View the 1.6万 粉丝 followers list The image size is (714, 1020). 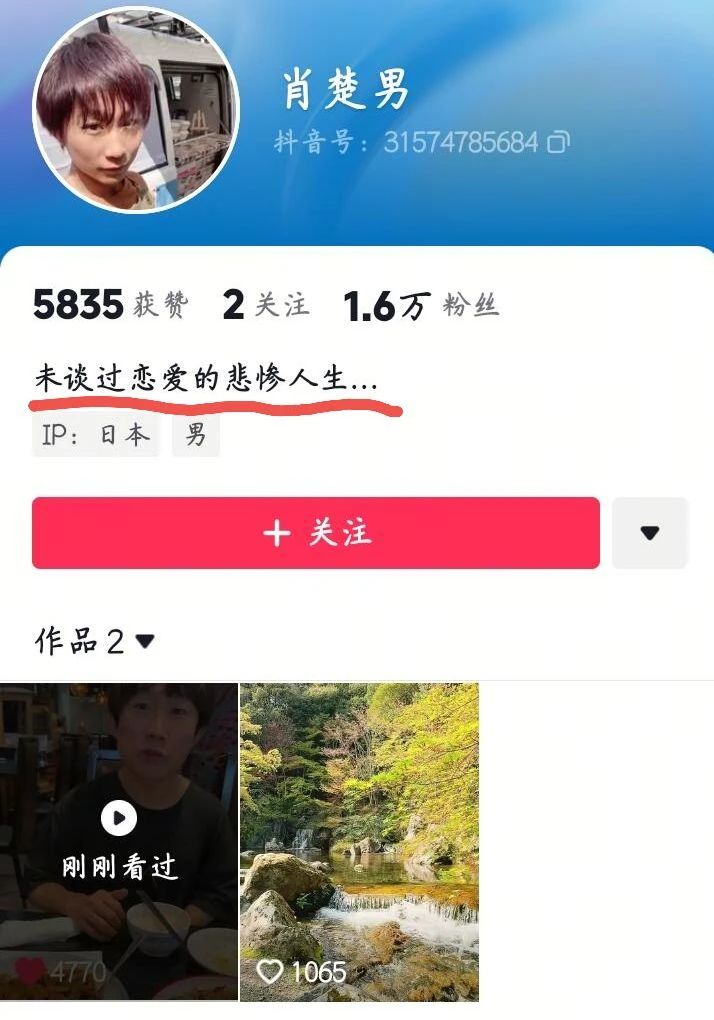(421, 306)
